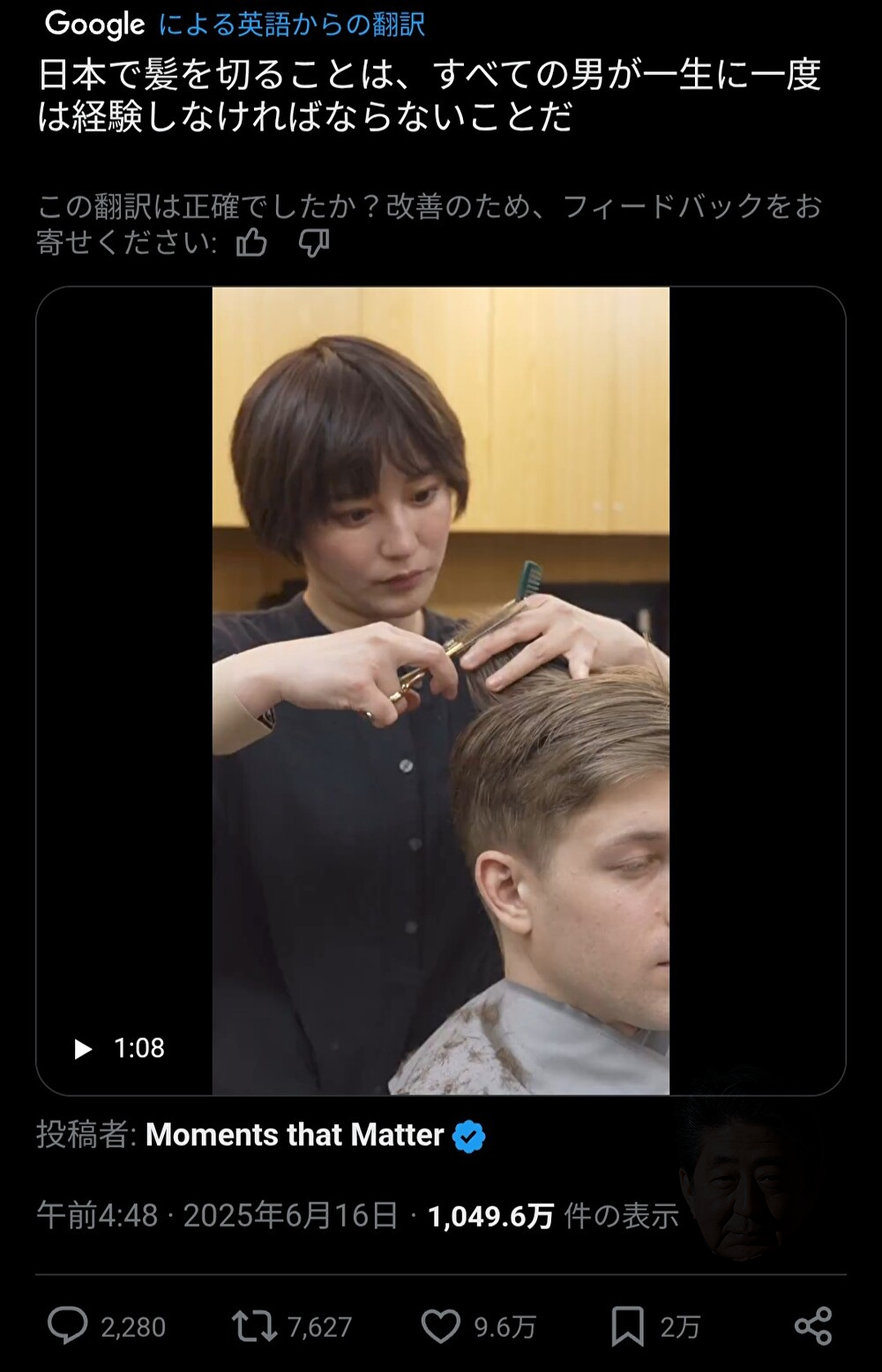Bookmark this post

627,1326
